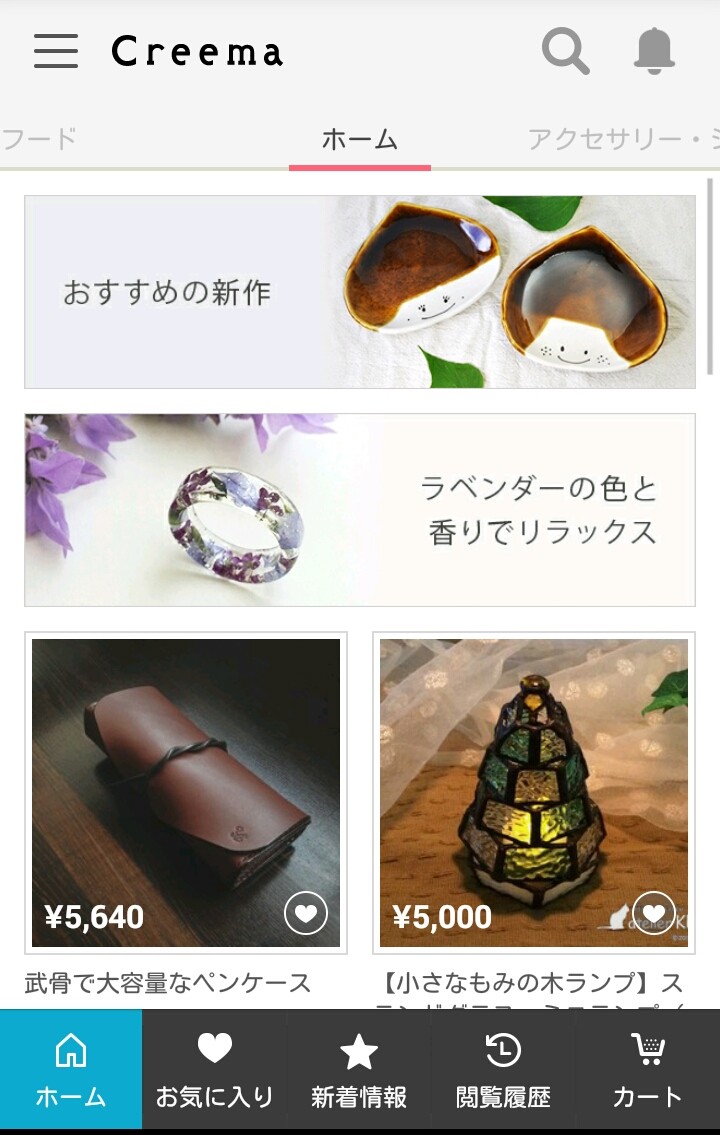Open the ラベンダーの色と香りでリラックス banner
720x1135 pixels.
pyautogui.click(x=360, y=510)
